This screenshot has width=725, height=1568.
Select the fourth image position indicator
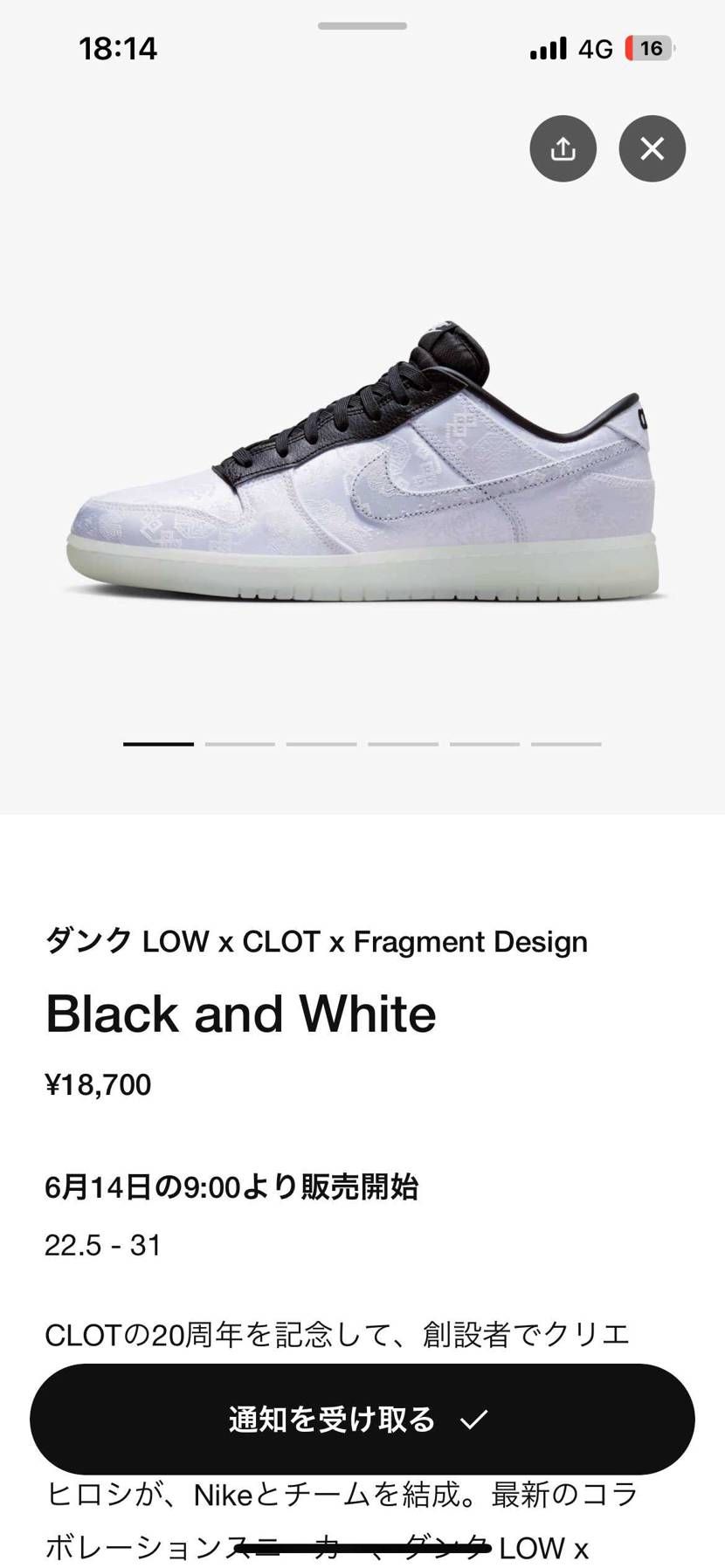[404, 743]
